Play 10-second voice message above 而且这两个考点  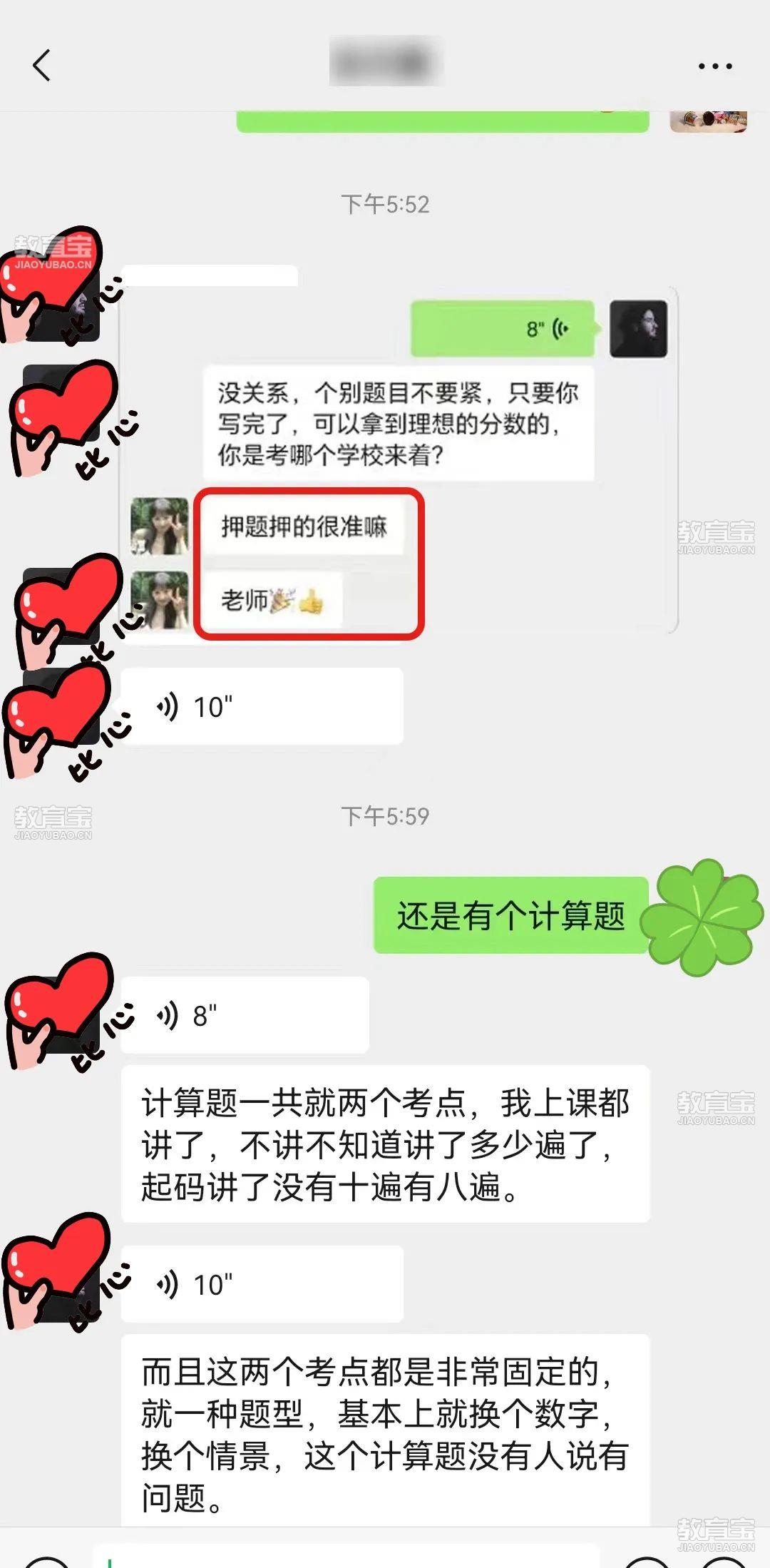point(262,1284)
